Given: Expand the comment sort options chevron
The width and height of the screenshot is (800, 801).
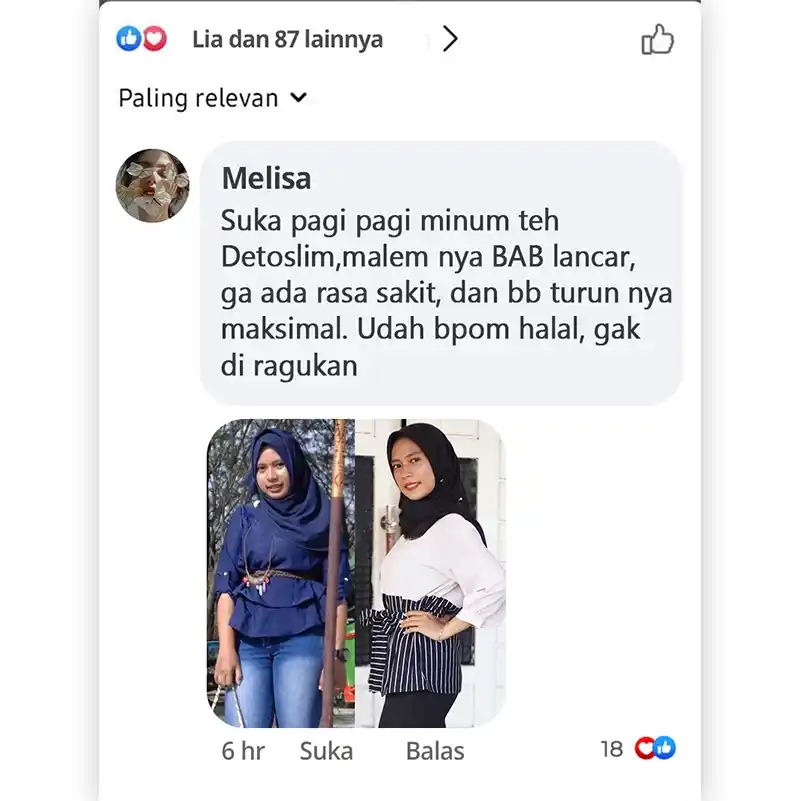Looking at the screenshot, I should tap(296, 99).
